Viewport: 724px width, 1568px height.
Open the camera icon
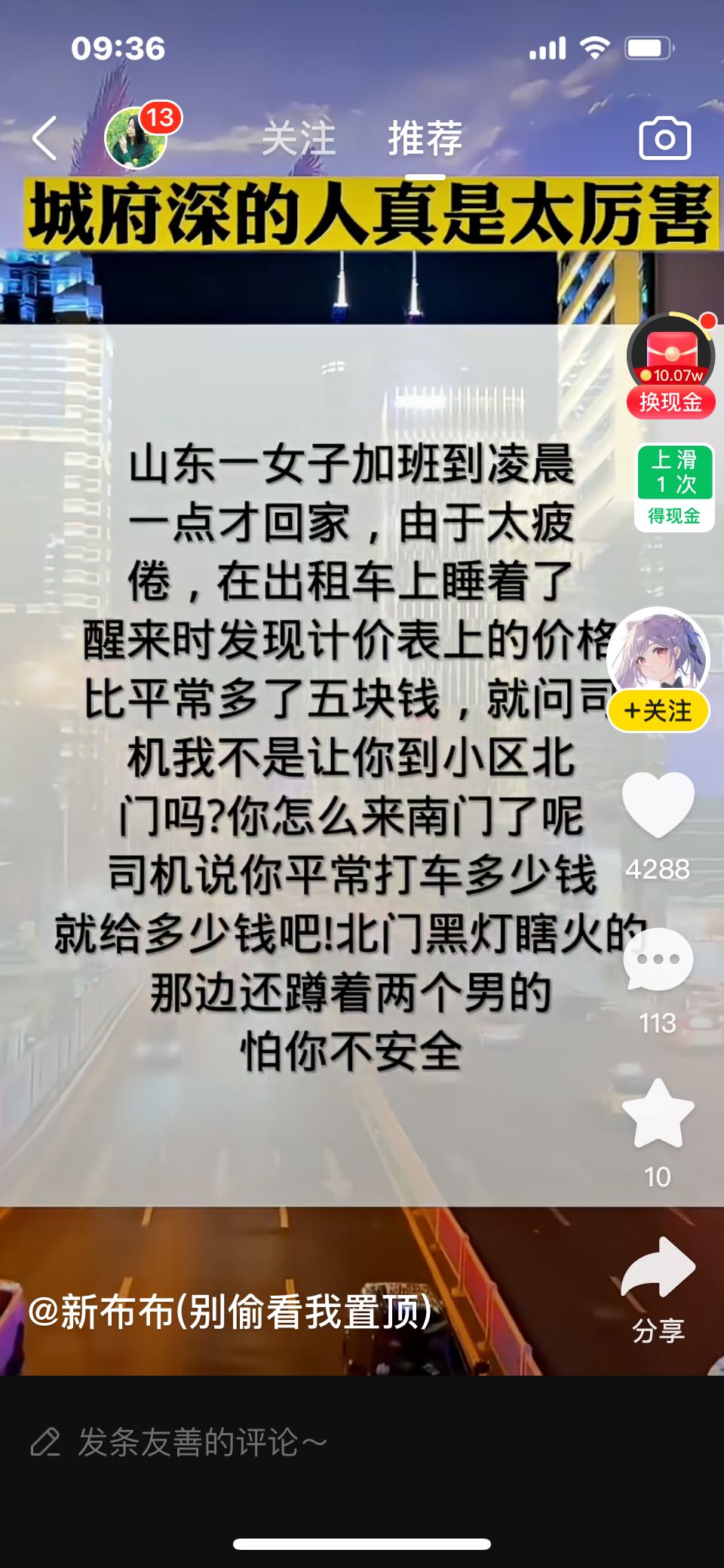(x=664, y=138)
